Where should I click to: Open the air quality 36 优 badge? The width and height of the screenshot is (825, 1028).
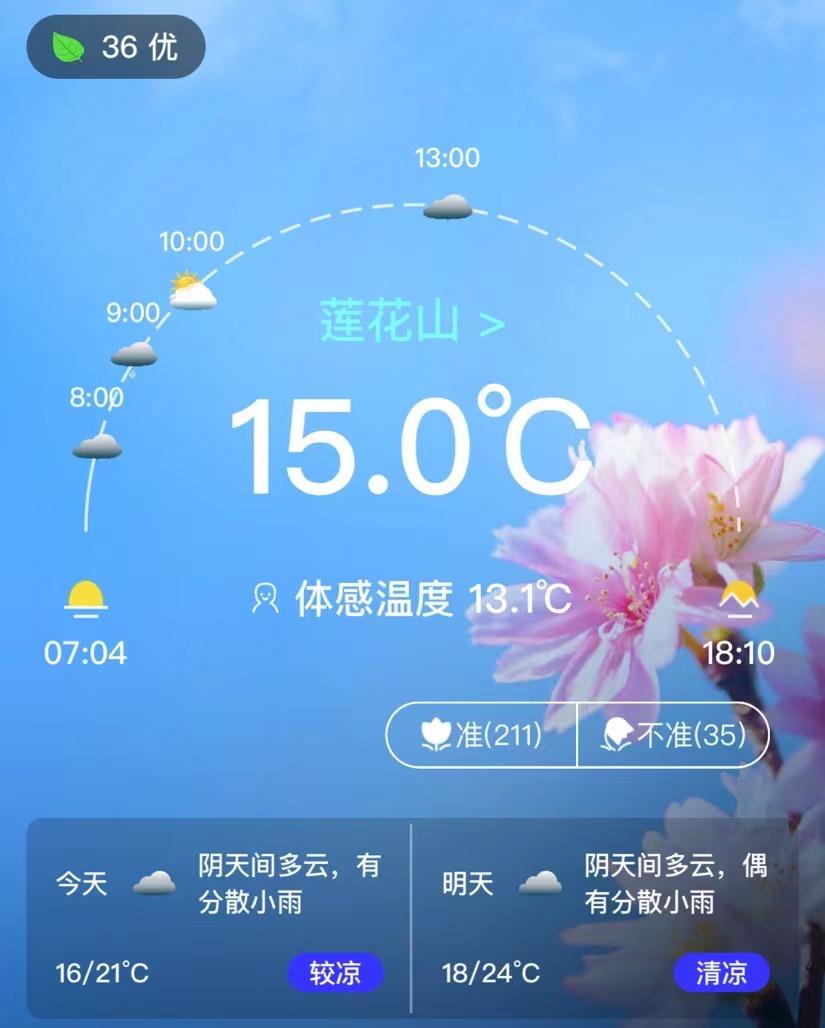pyautogui.click(x=116, y=47)
